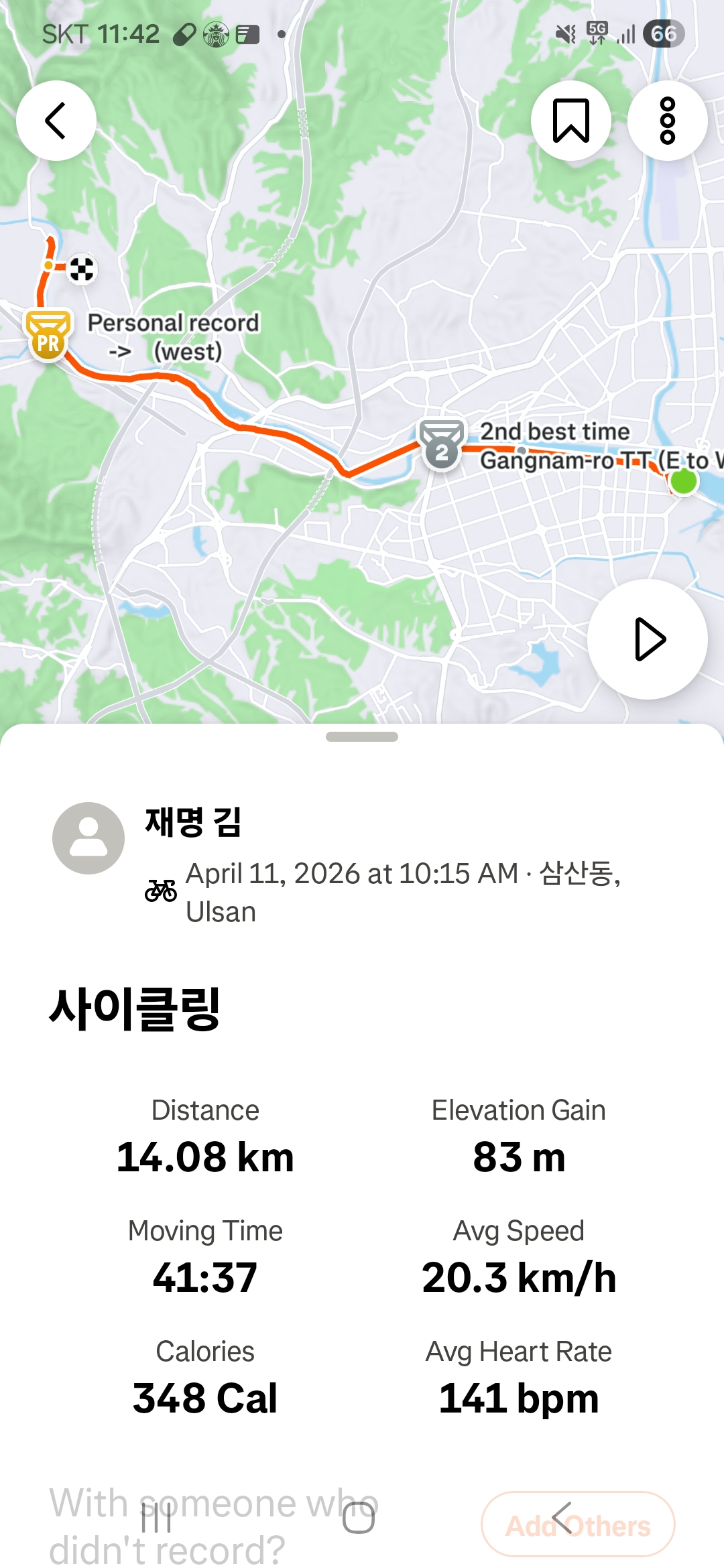Tap Add Others button
The image size is (724, 1568).
(578, 1524)
